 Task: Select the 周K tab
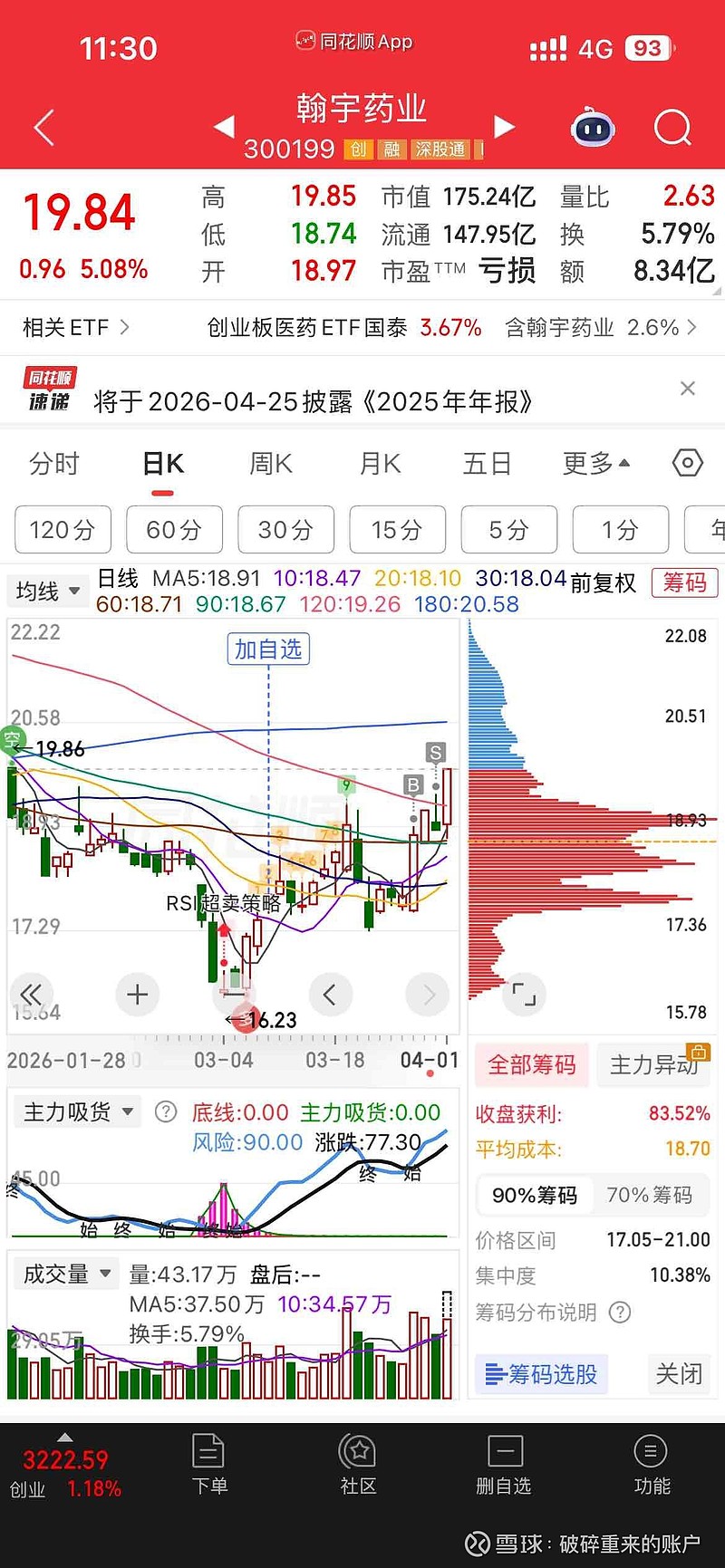click(271, 464)
